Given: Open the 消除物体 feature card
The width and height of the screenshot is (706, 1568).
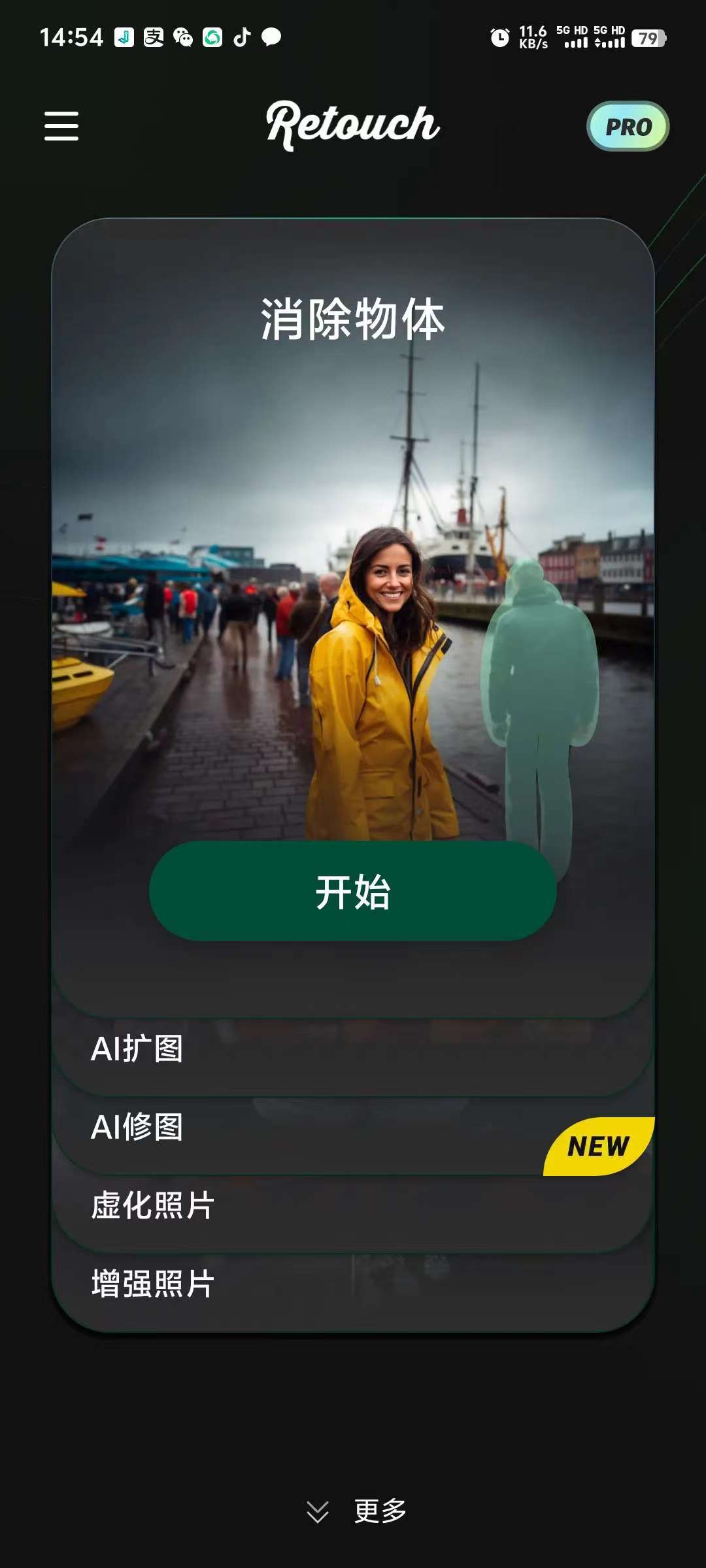Looking at the screenshot, I should [353, 318].
